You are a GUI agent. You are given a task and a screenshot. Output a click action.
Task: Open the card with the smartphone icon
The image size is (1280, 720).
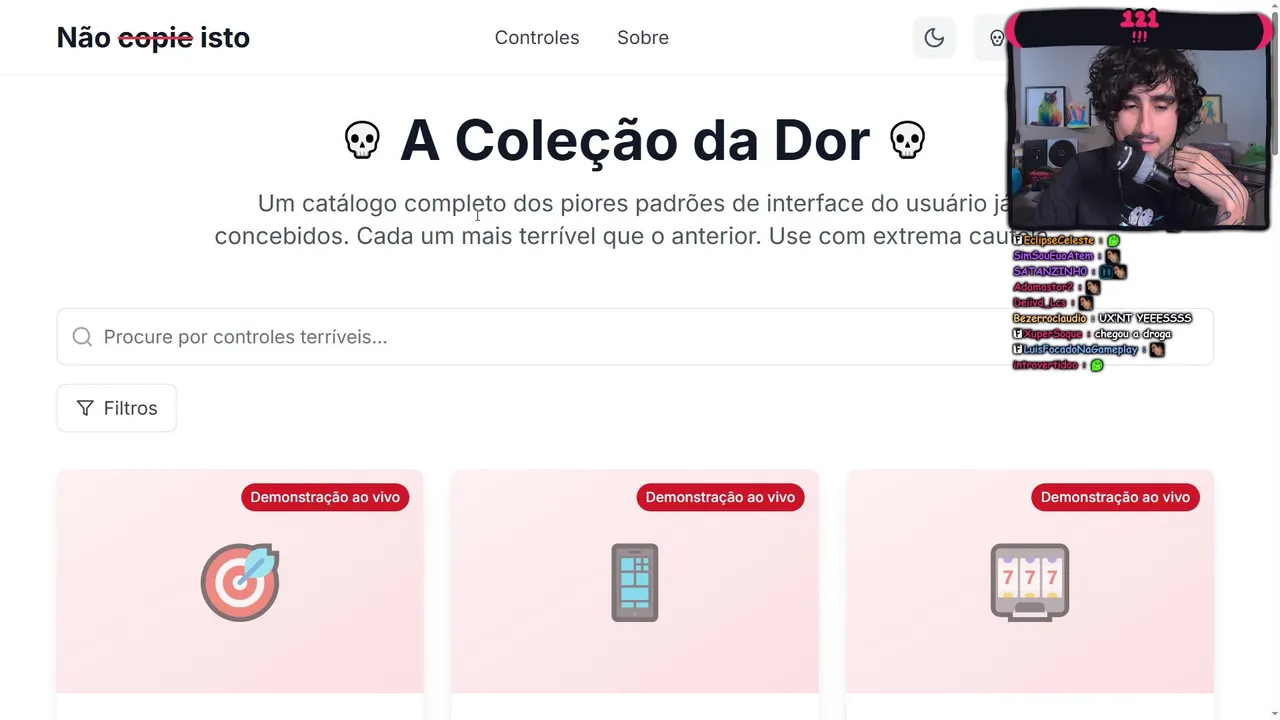[635, 583]
